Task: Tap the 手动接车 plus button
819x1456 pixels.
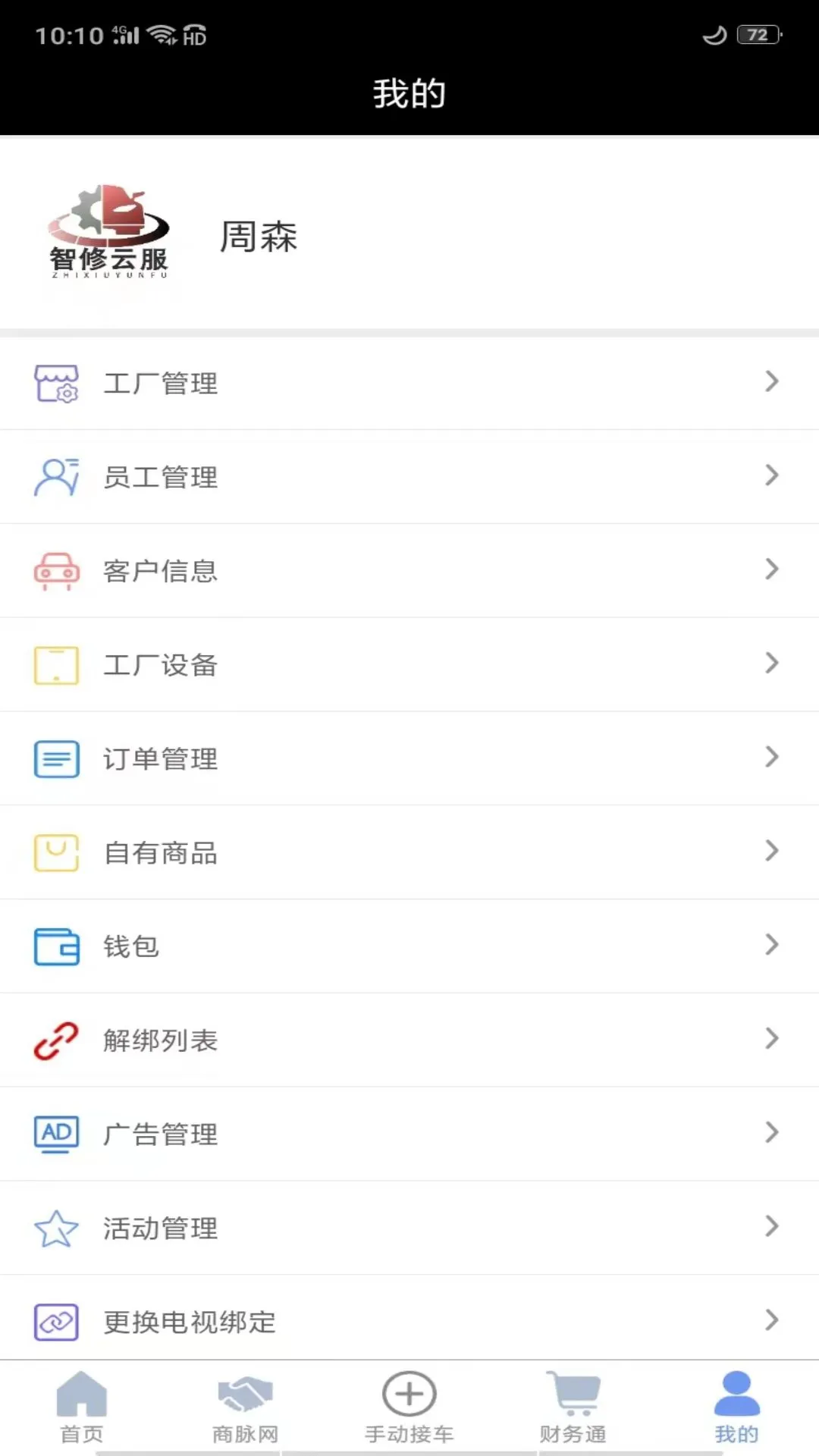Action: [x=409, y=1395]
